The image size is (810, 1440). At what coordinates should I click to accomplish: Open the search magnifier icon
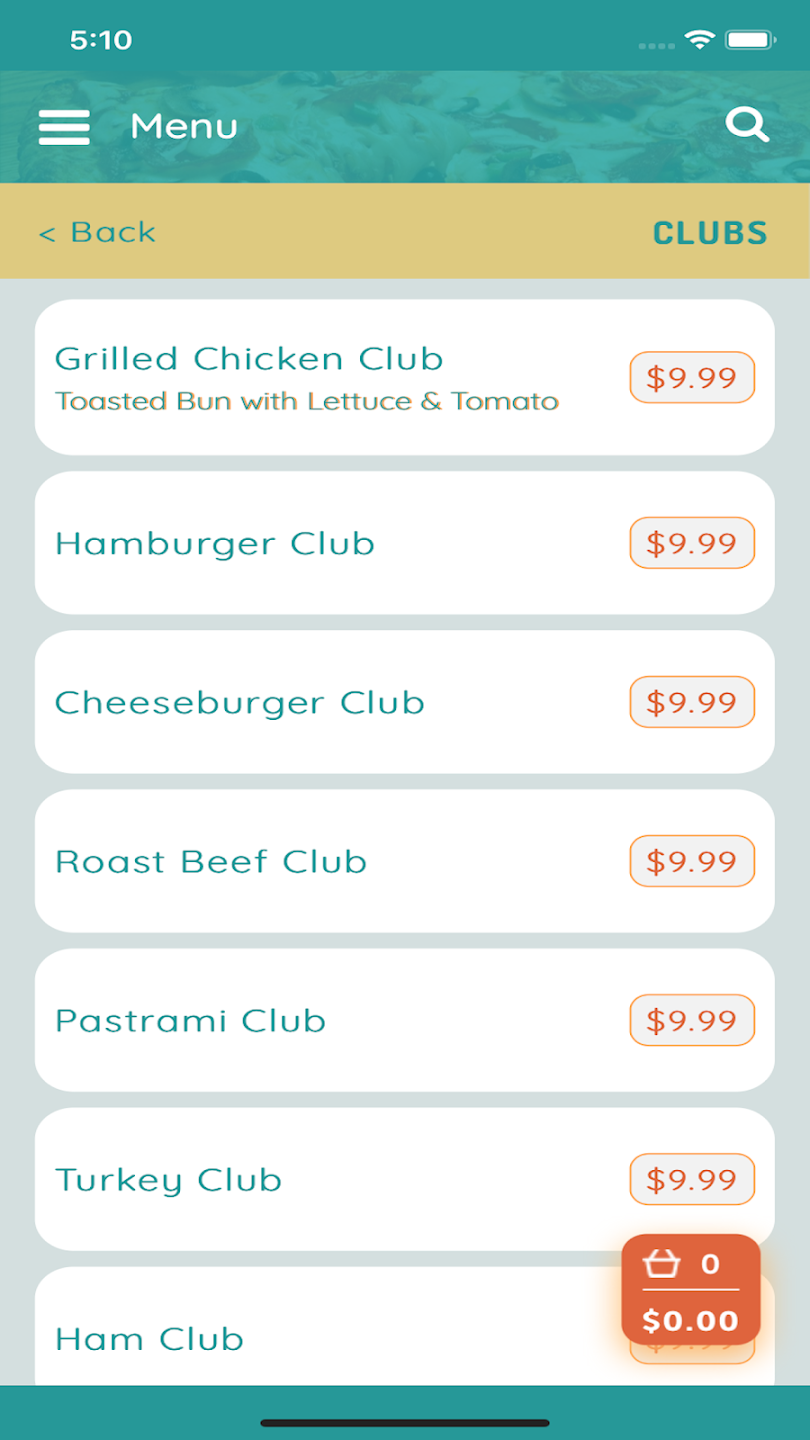point(747,126)
